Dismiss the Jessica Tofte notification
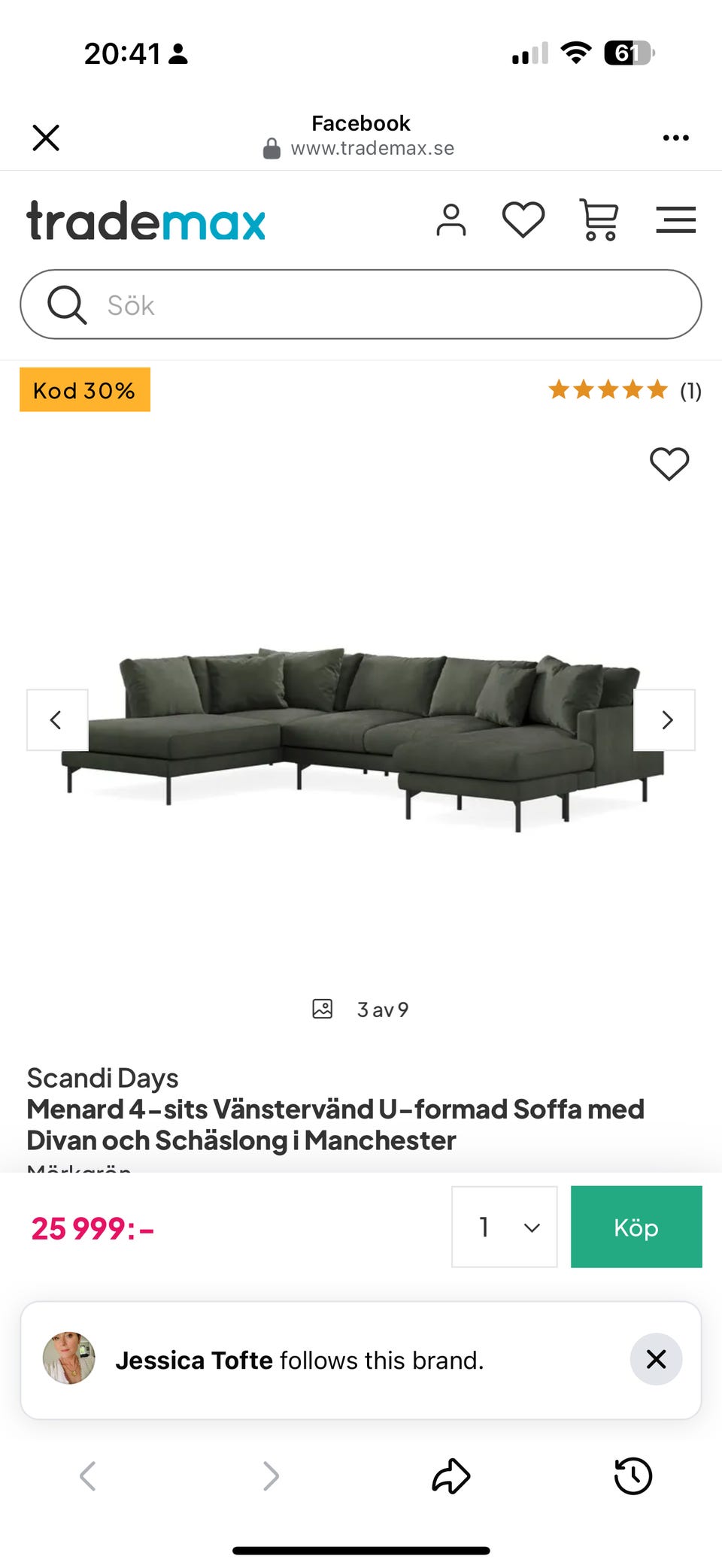The height and width of the screenshot is (1568, 722). click(x=655, y=1360)
